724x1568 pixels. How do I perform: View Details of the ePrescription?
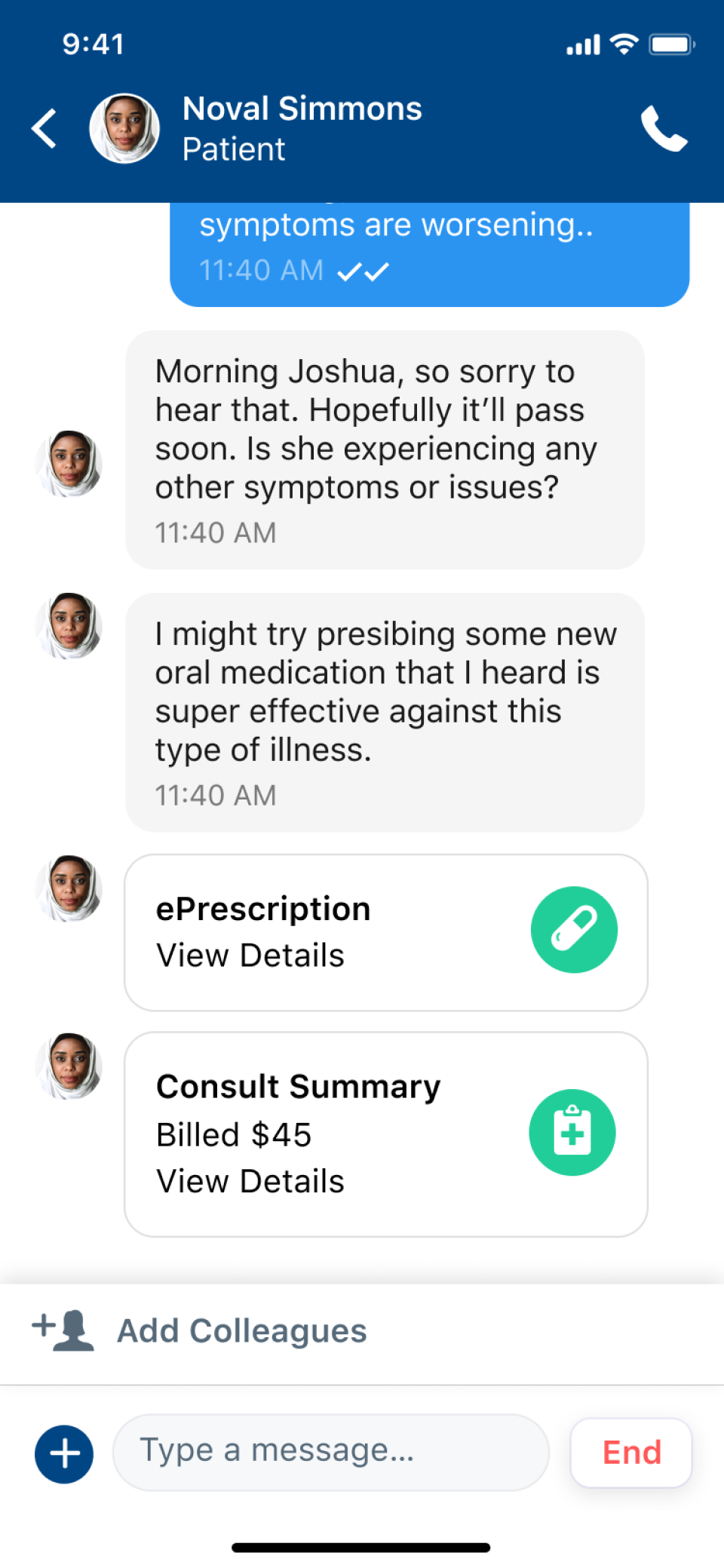click(250, 955)
